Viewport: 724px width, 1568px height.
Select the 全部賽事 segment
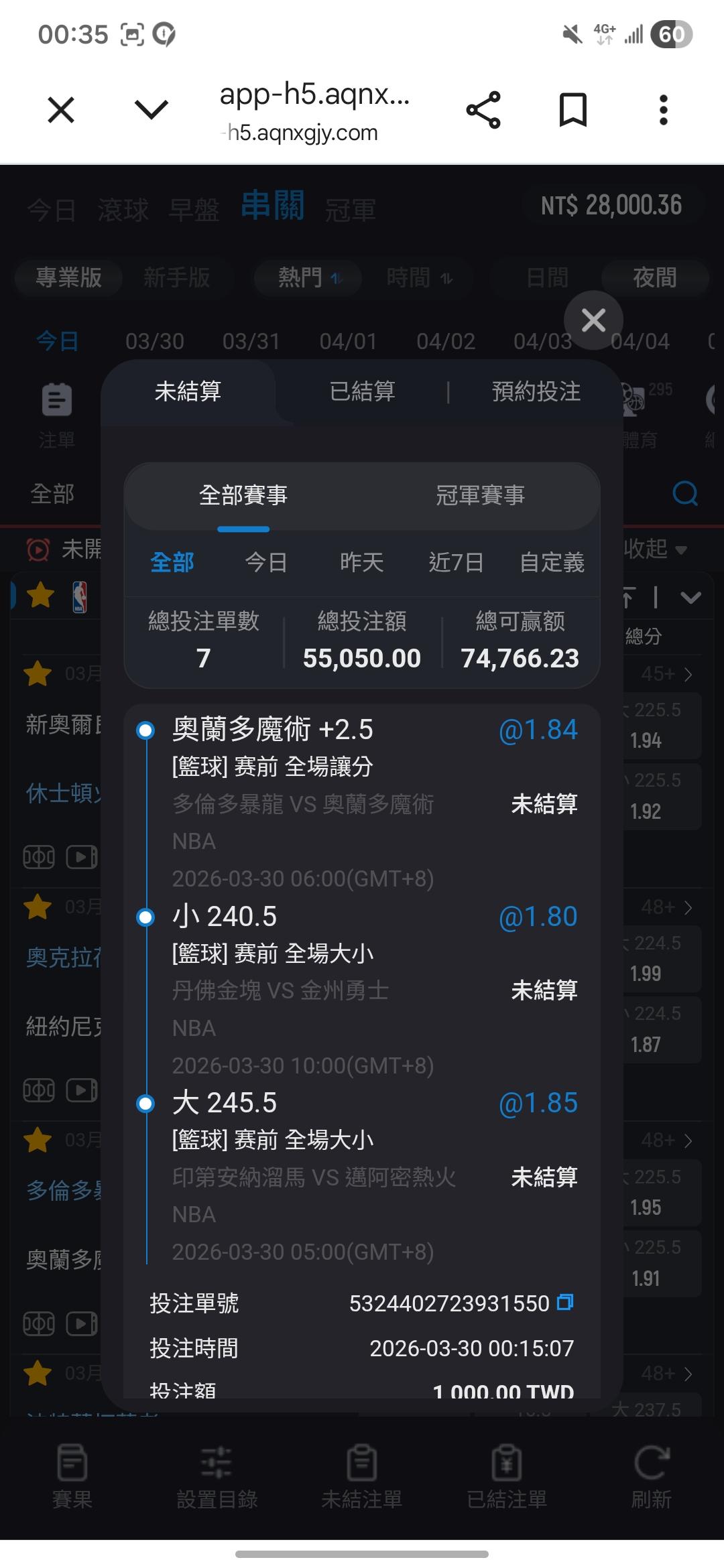pyautogui.click(x=243, y=495)
